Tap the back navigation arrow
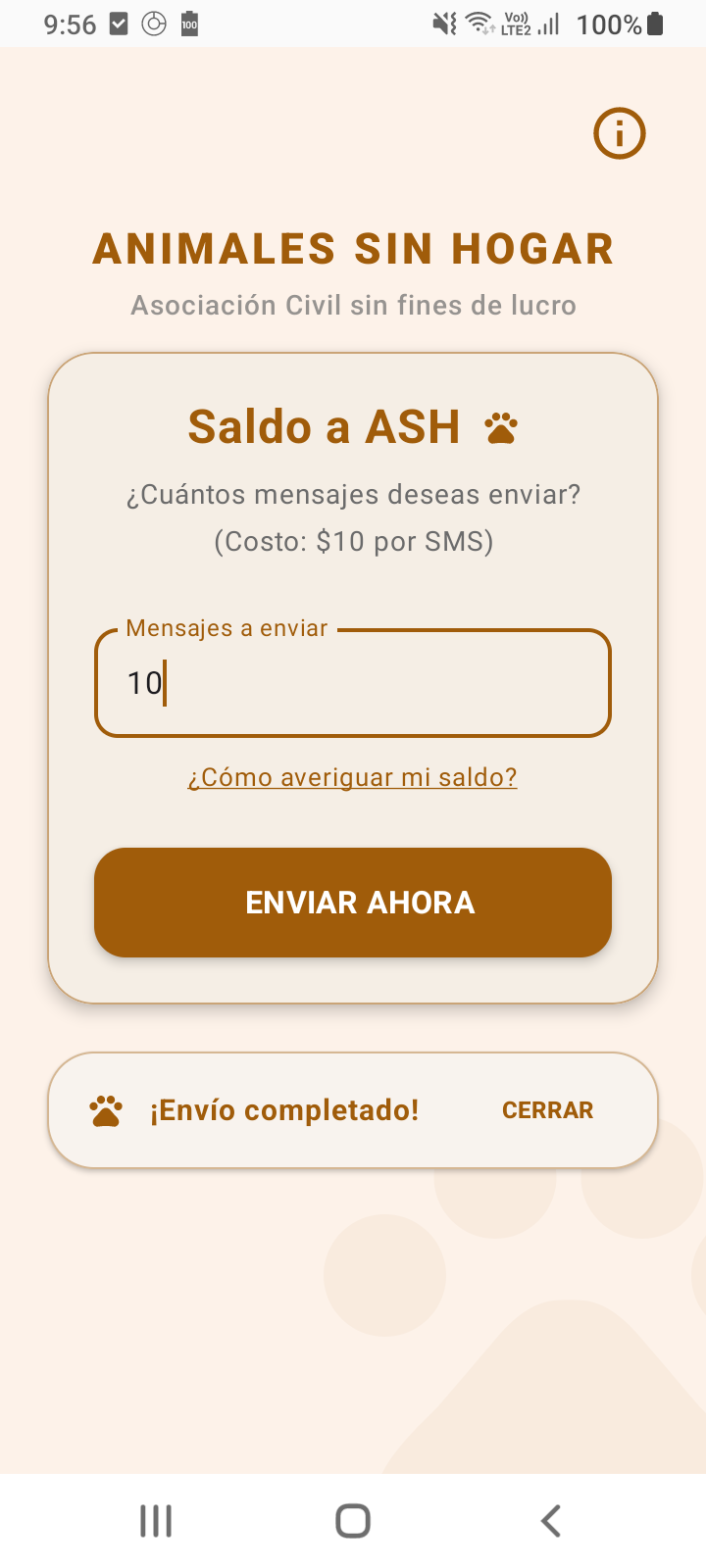Image resolution: width=706 pixels, height=1568 pixels. (550, 1521)
